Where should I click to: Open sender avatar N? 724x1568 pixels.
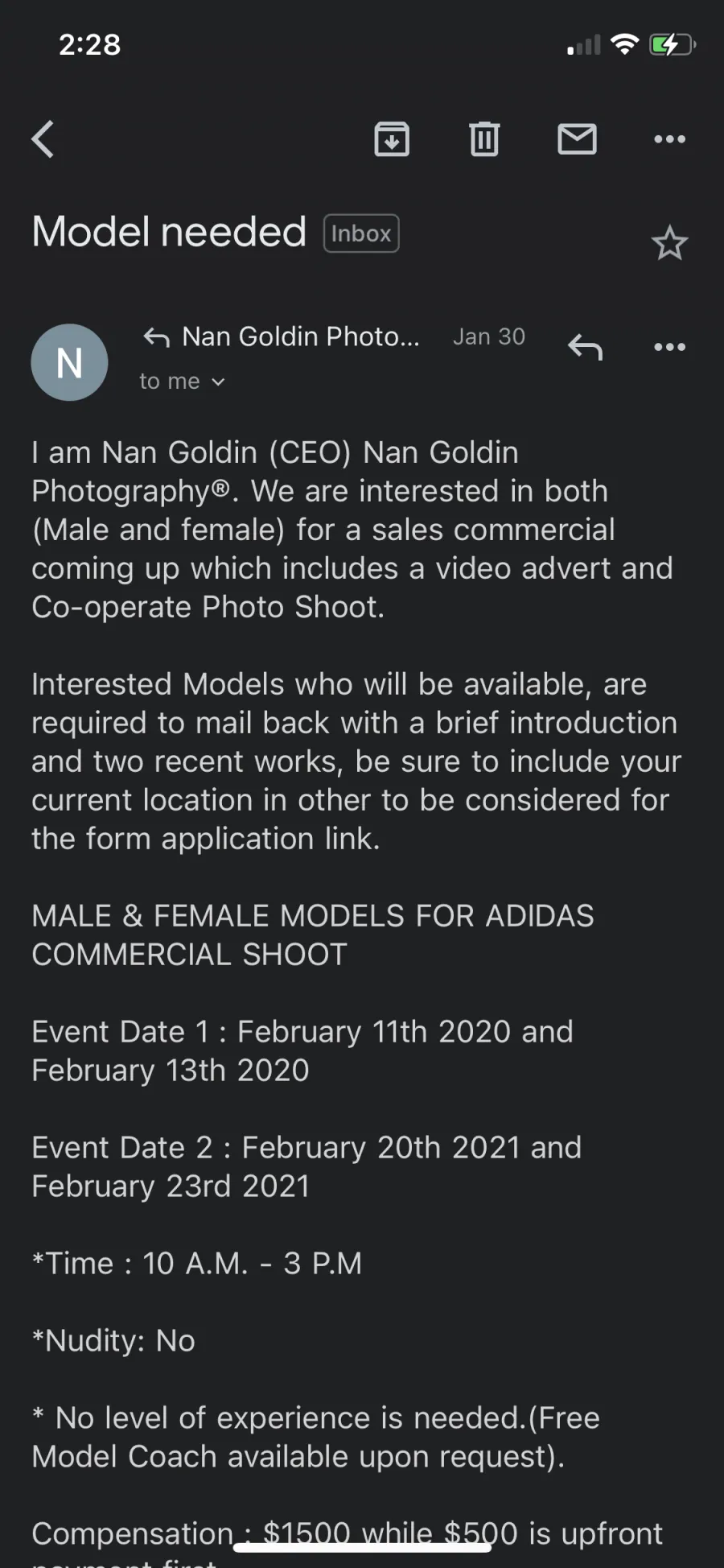[69, 362]
